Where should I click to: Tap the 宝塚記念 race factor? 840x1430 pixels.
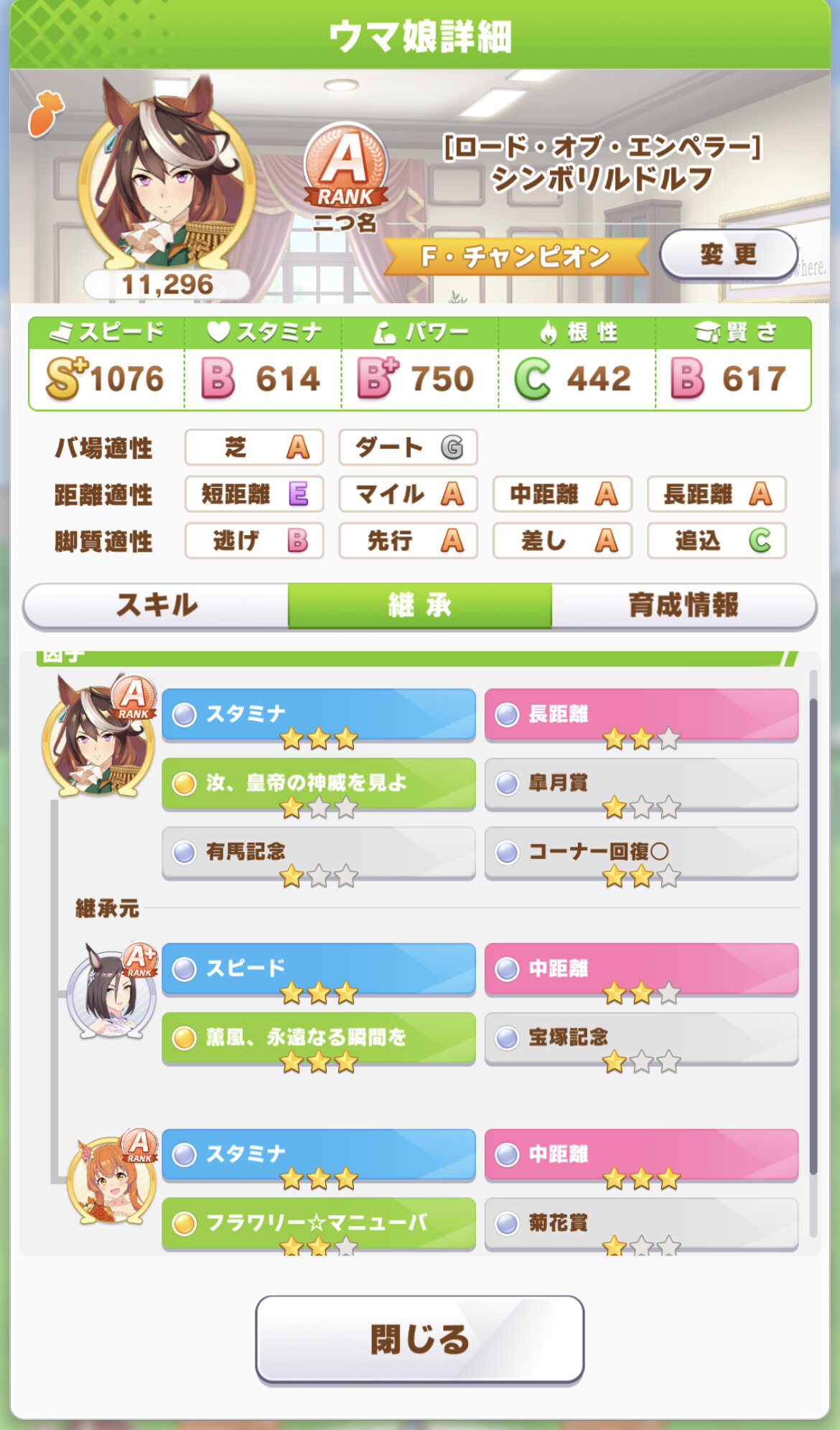pos(641,1037)
